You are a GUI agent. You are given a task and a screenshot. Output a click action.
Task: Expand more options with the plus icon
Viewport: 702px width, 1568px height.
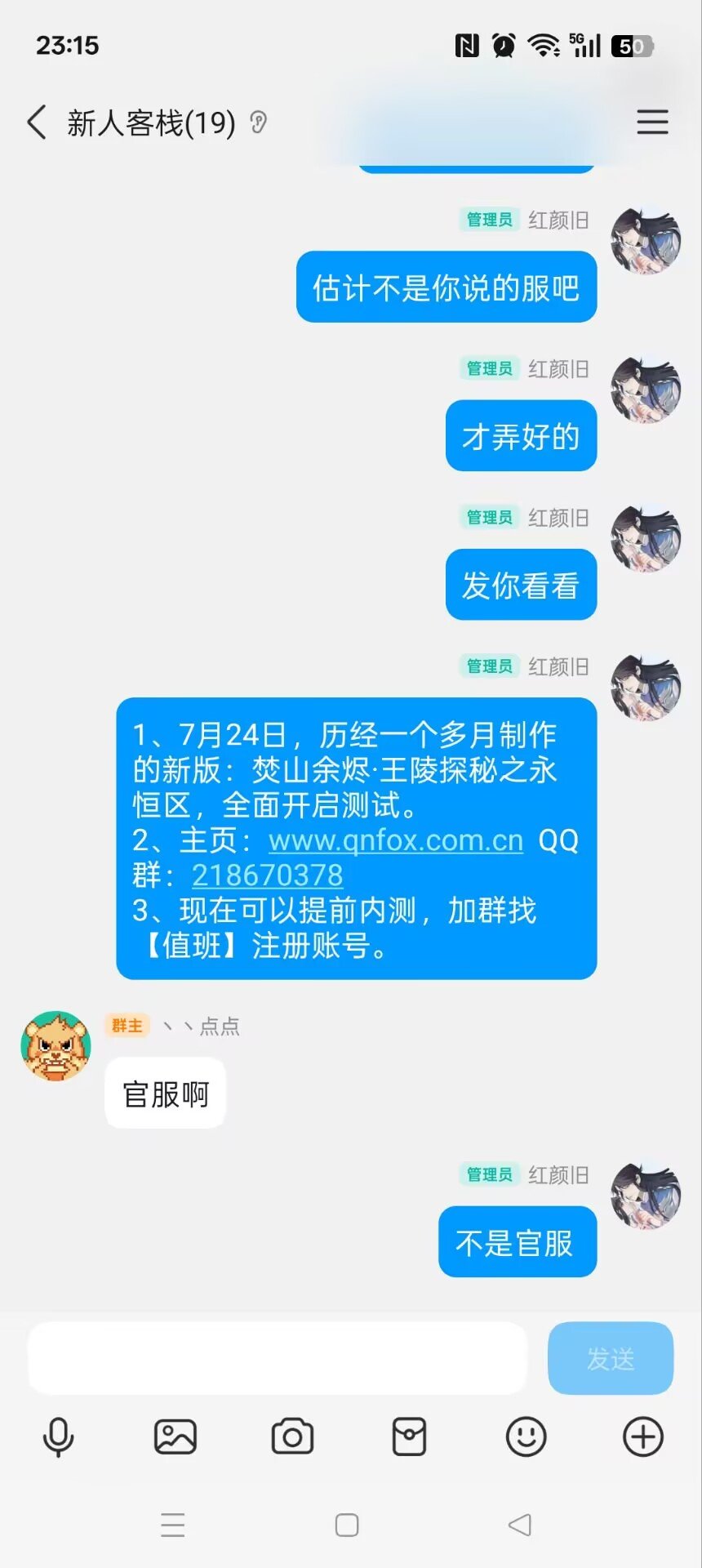(643, 1437)
